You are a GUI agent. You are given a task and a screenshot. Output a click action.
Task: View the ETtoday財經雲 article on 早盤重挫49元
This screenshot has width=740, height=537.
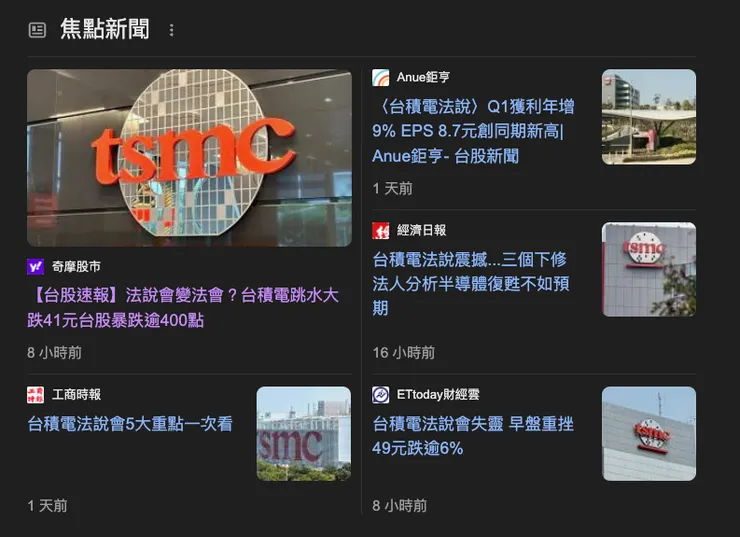[473, 436]
